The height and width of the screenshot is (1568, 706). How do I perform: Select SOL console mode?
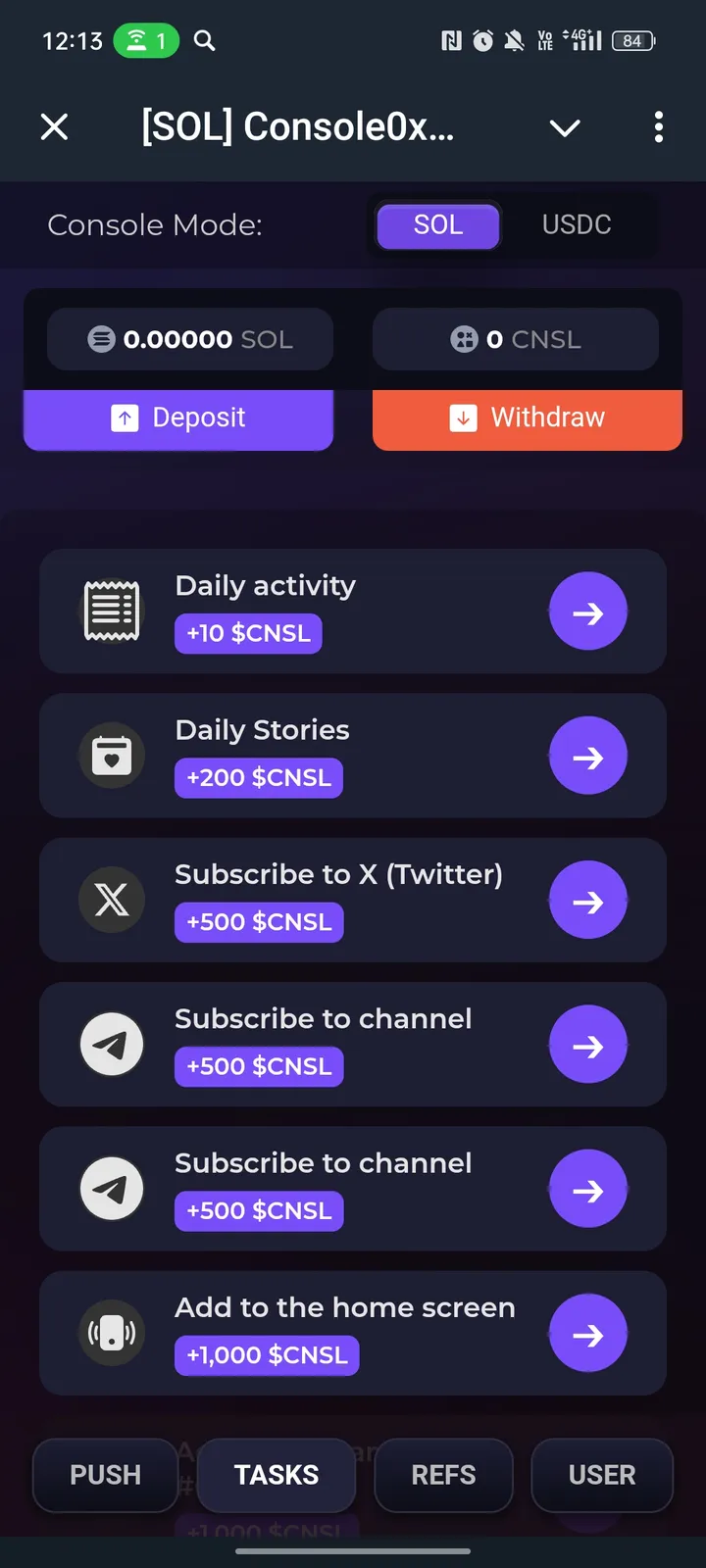pyautogui.click(x=438, y=225)
